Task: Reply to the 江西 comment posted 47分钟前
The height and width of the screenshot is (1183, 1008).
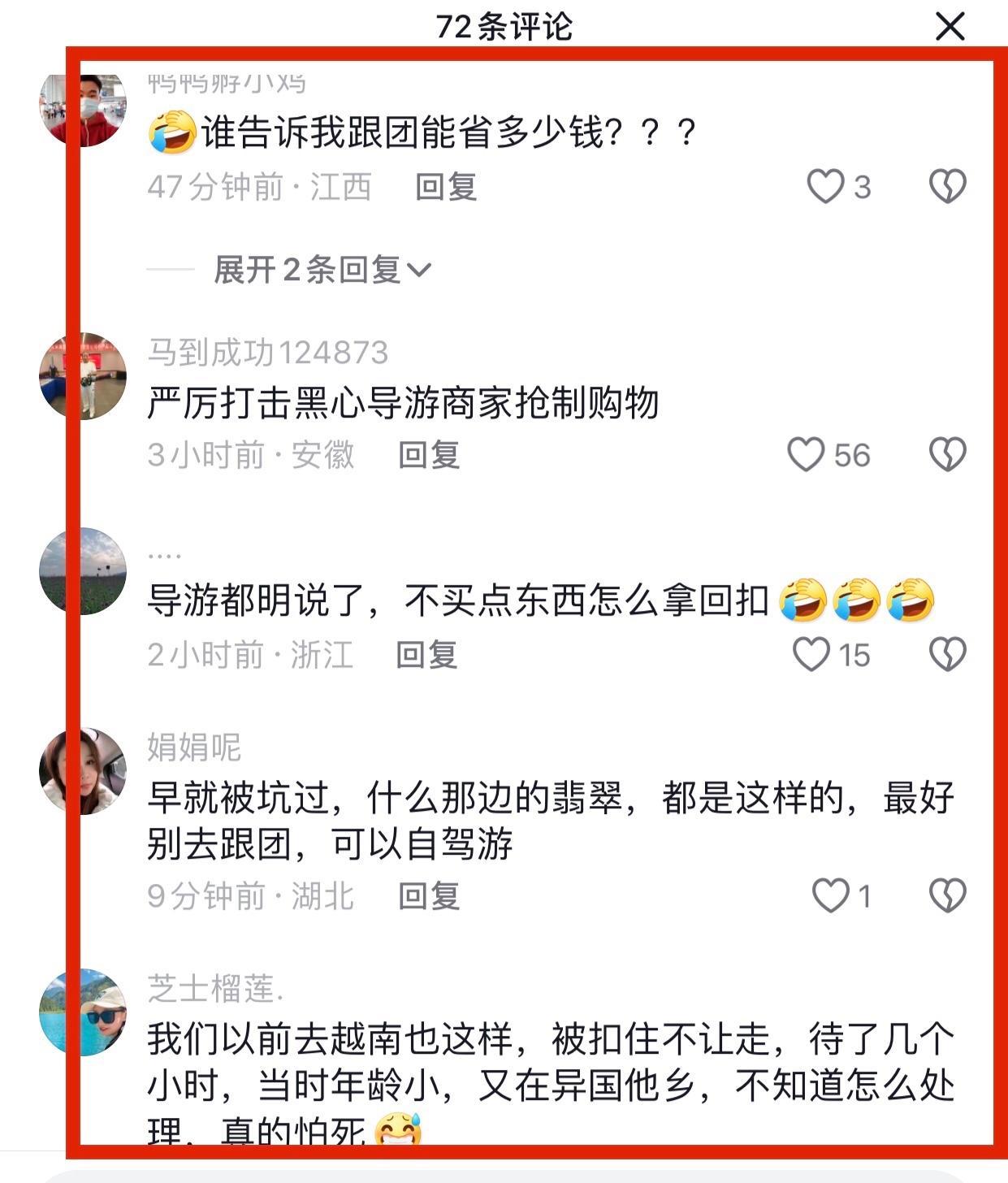Action: (x=445, y=187)
